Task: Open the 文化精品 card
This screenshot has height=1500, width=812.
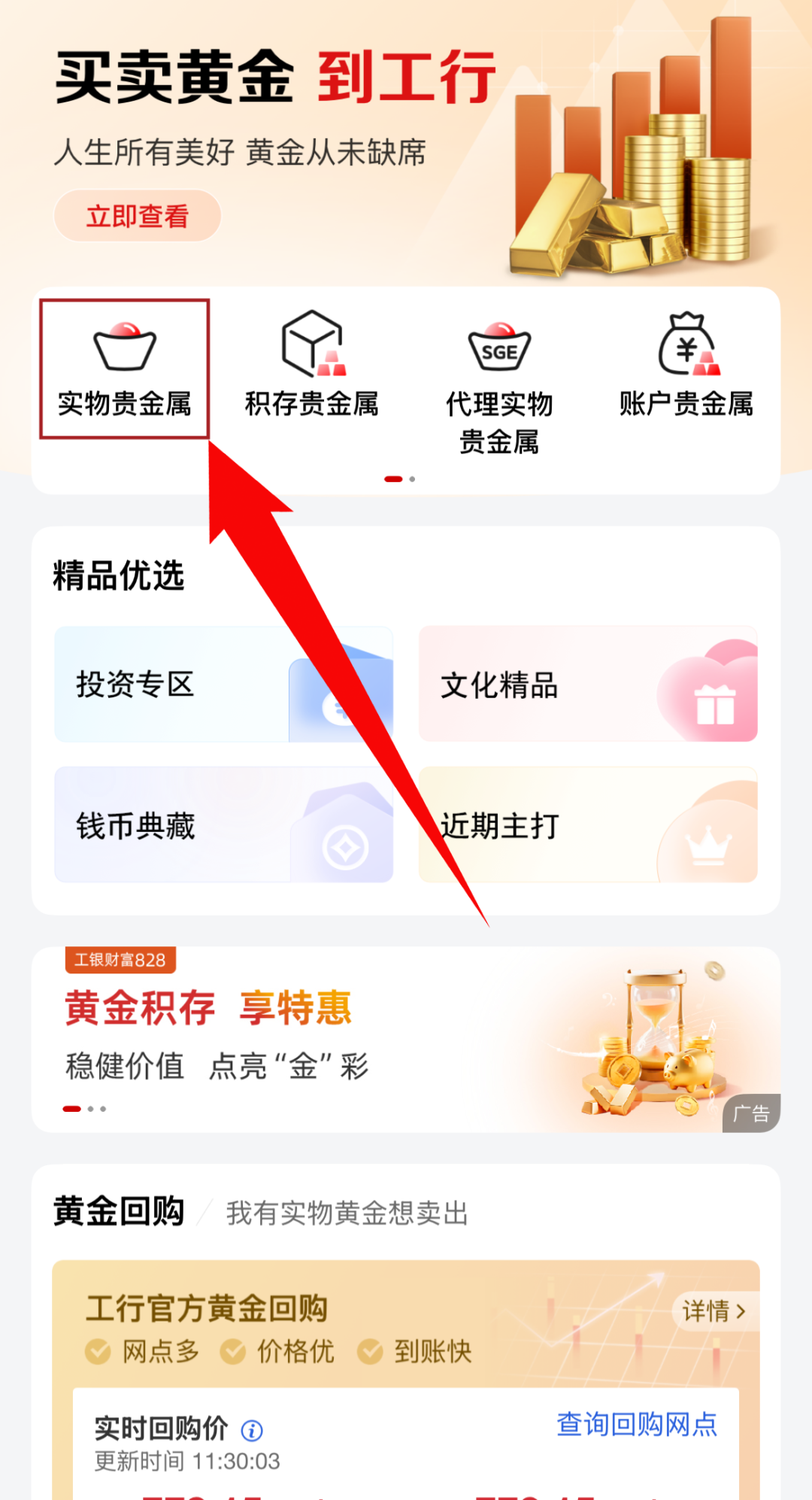Action: click(x=588, y=685)
